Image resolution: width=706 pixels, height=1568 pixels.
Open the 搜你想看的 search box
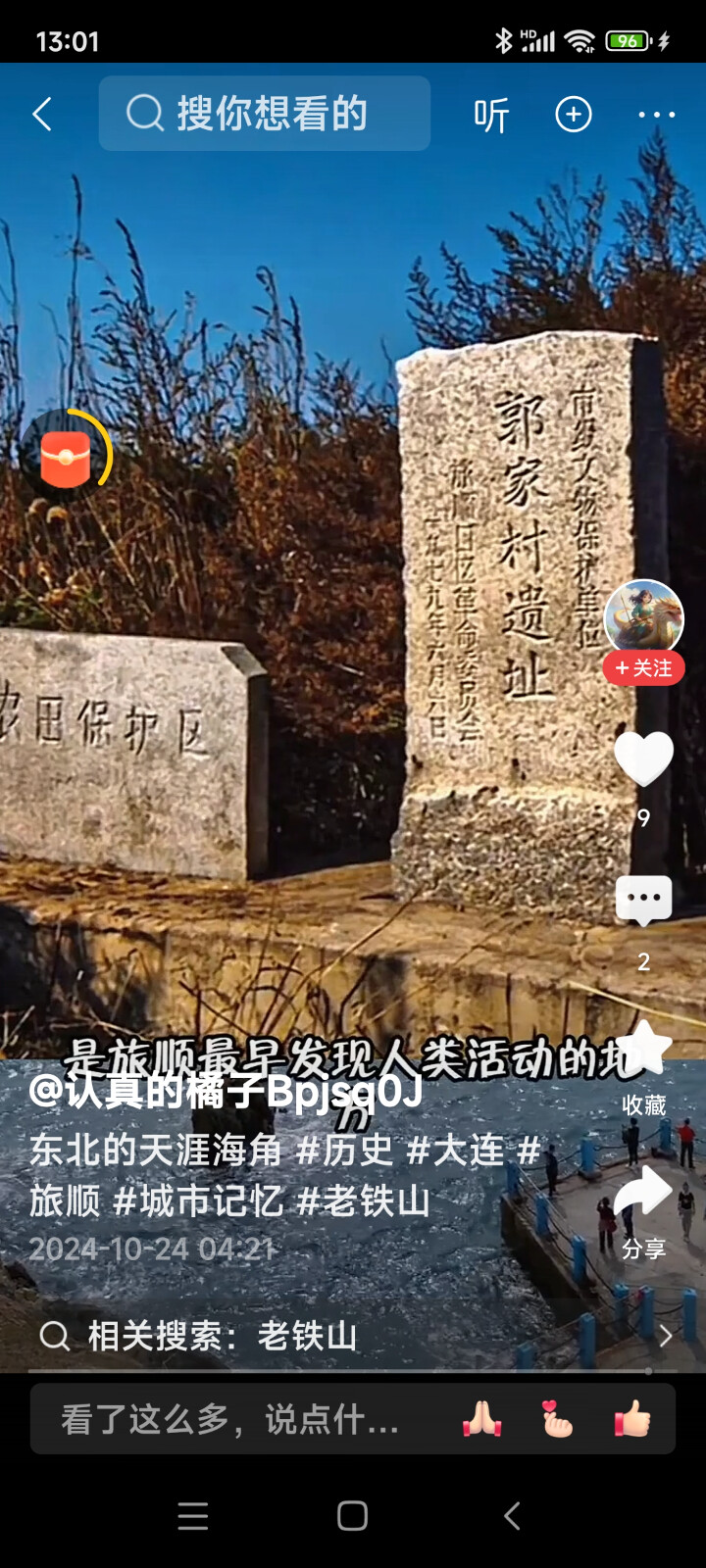point(265,114)
